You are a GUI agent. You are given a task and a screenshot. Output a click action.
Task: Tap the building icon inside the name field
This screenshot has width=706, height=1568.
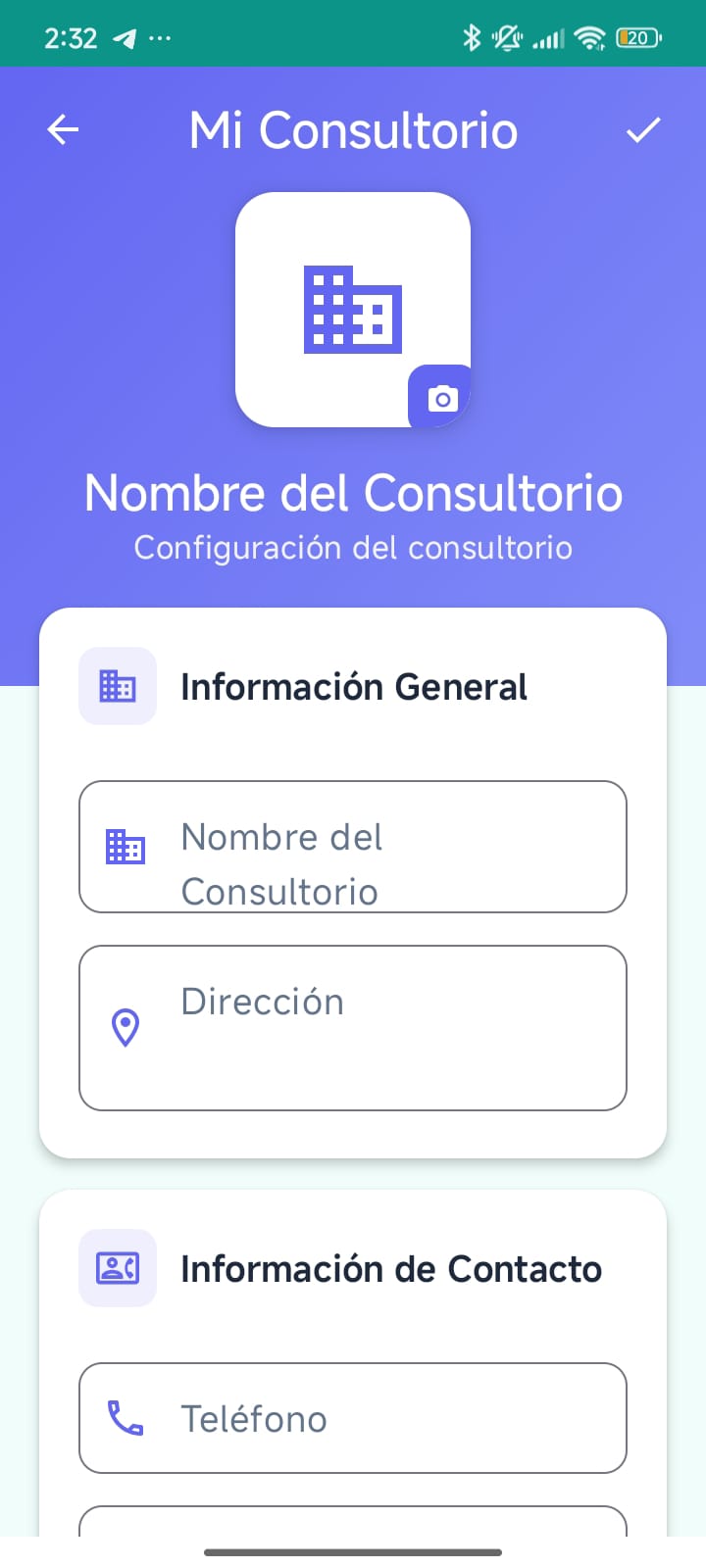(126, 846)
